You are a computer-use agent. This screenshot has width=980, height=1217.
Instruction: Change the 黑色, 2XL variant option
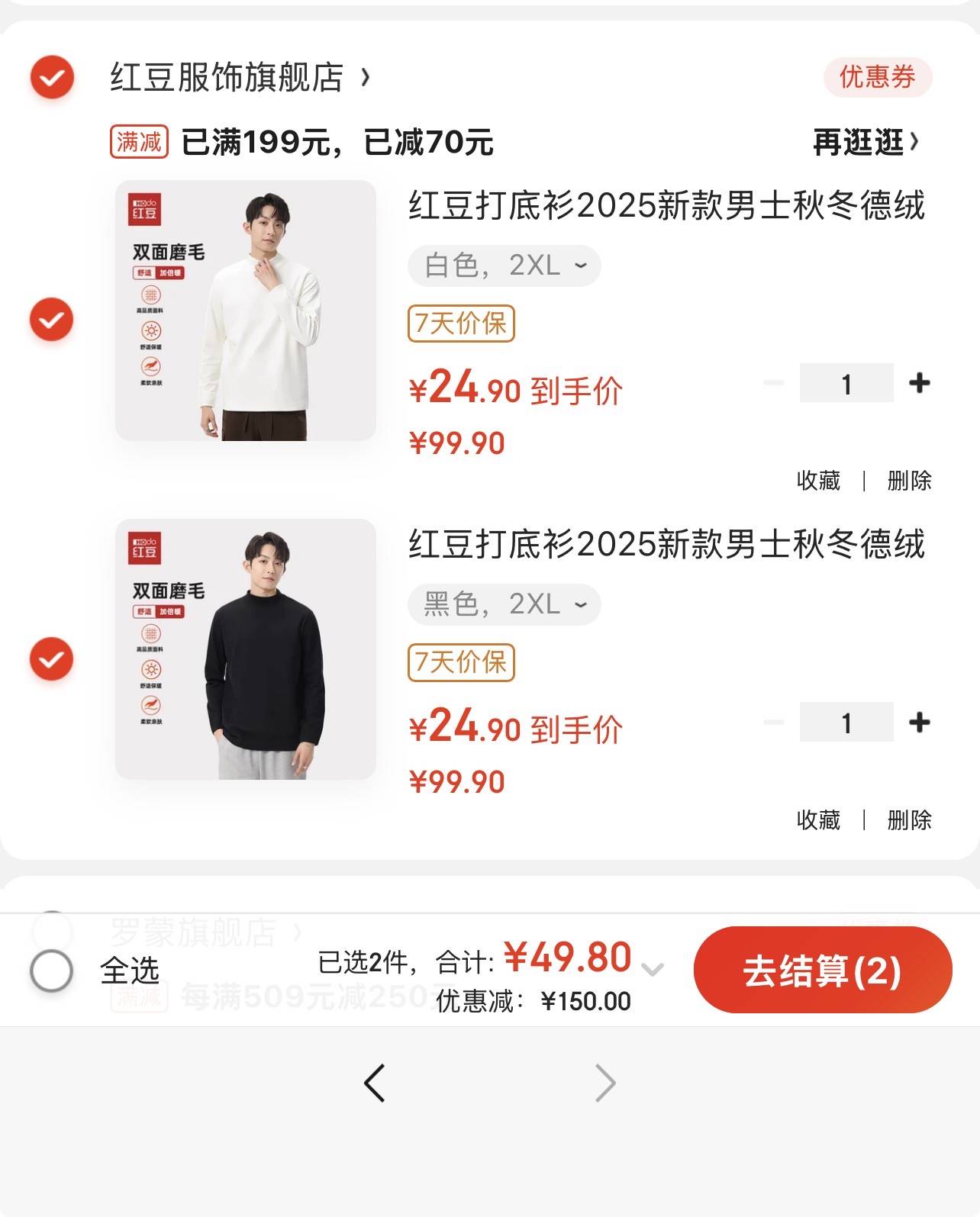[505, 604]
